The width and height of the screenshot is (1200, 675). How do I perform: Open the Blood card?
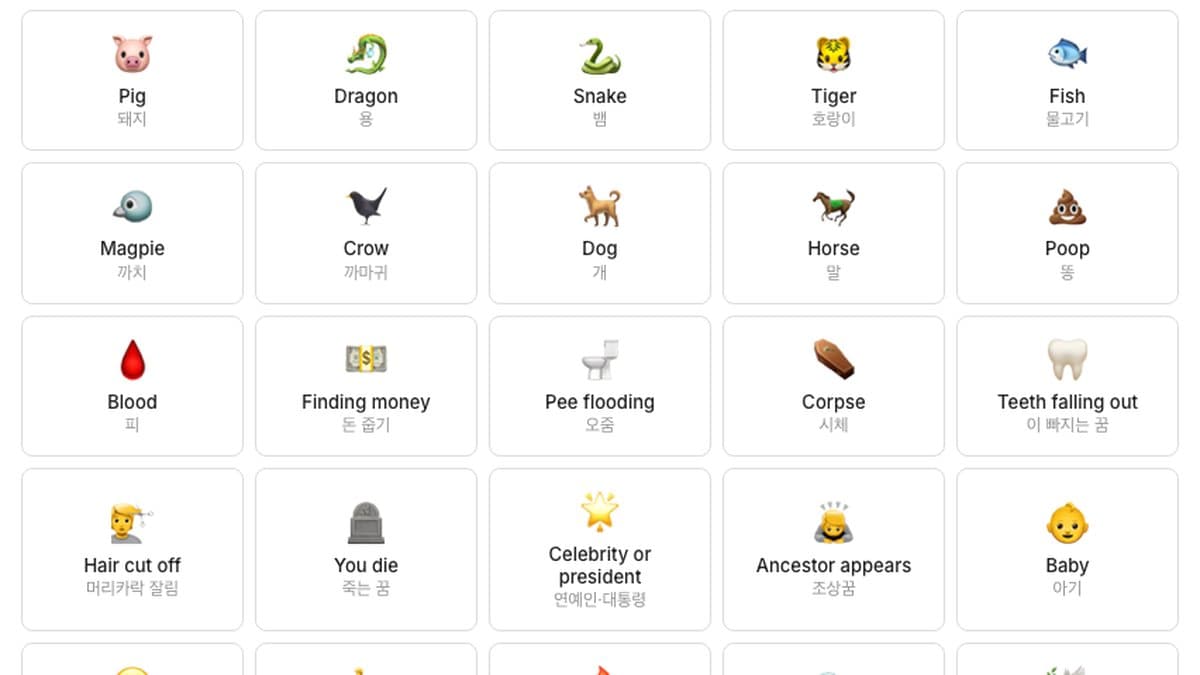pyautogui.click(x=132, y=386)
